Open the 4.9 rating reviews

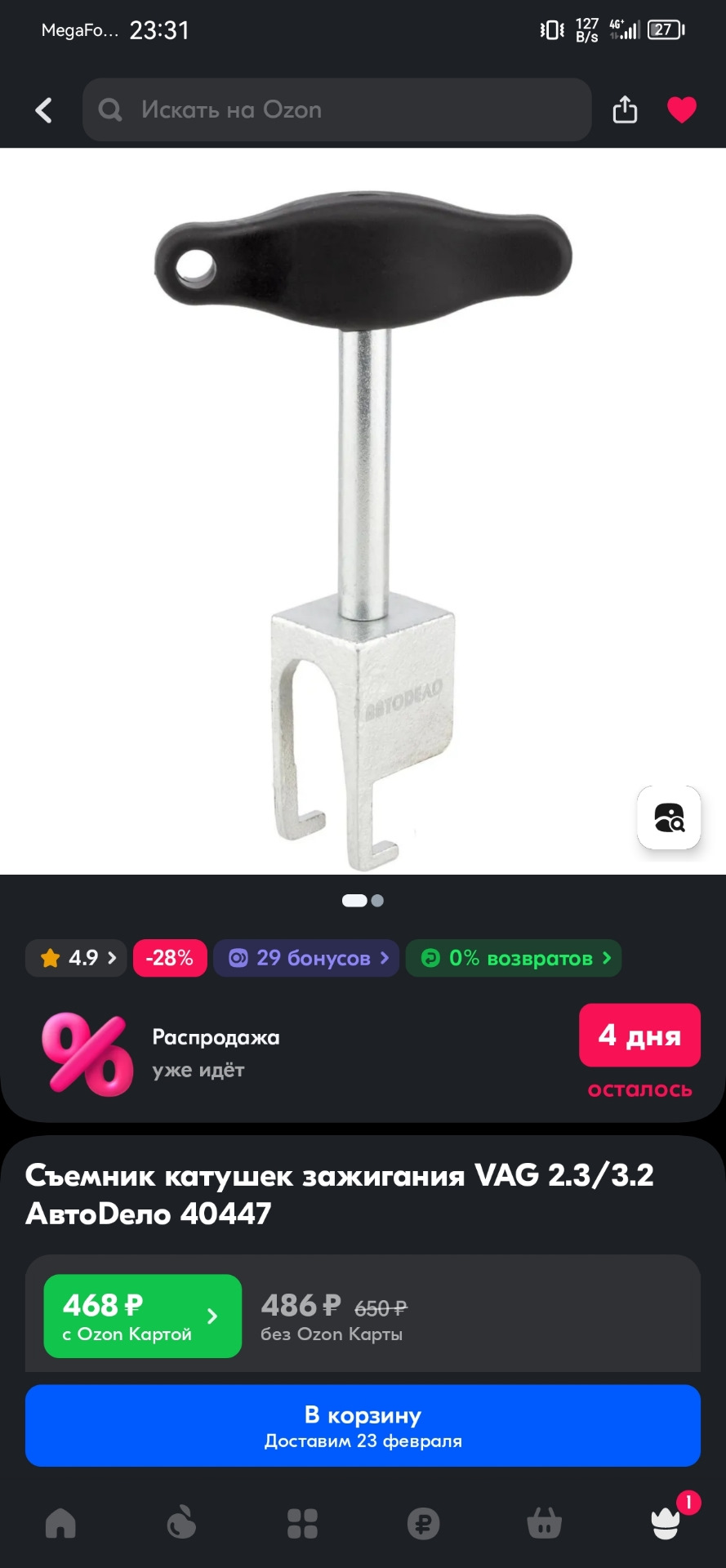[77, 958]
